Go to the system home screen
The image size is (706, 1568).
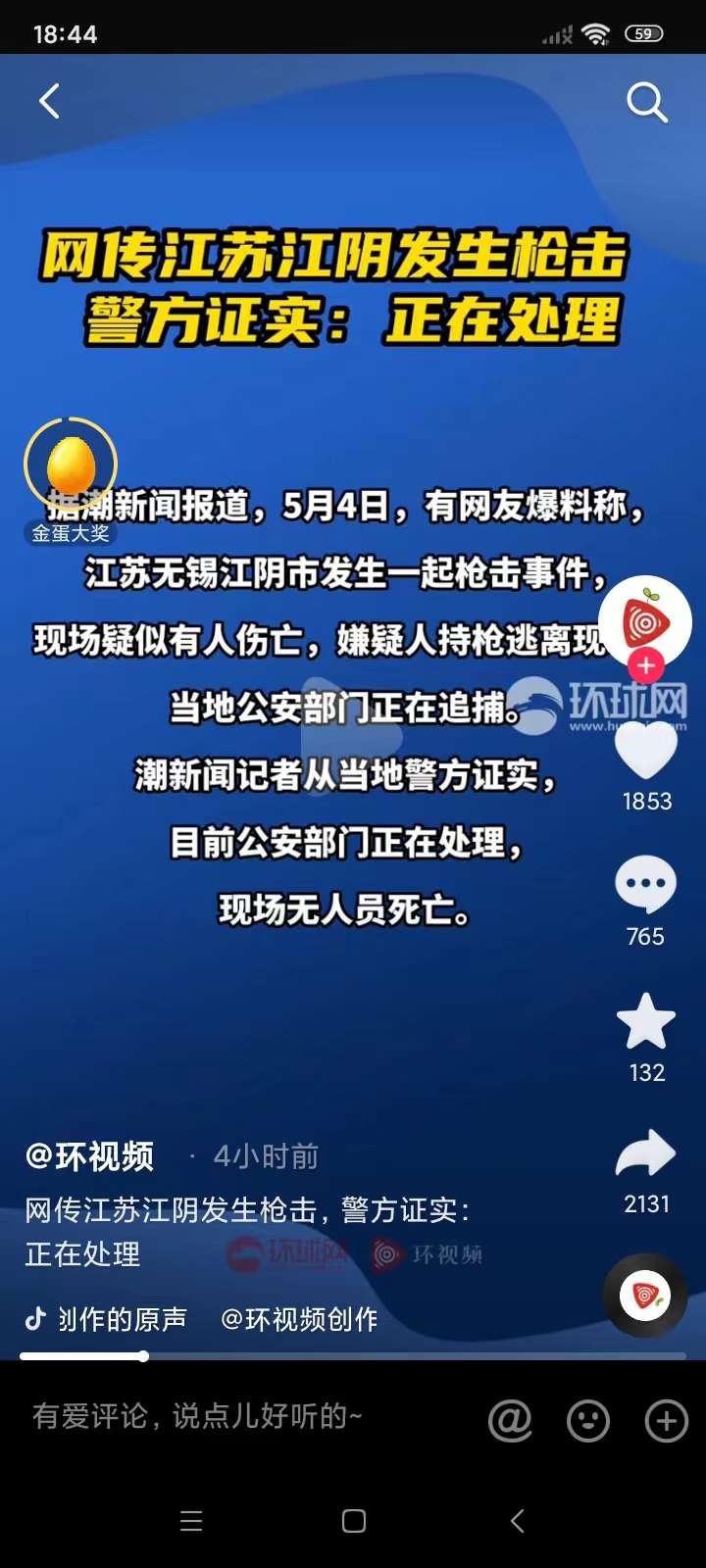(354, 1521)
